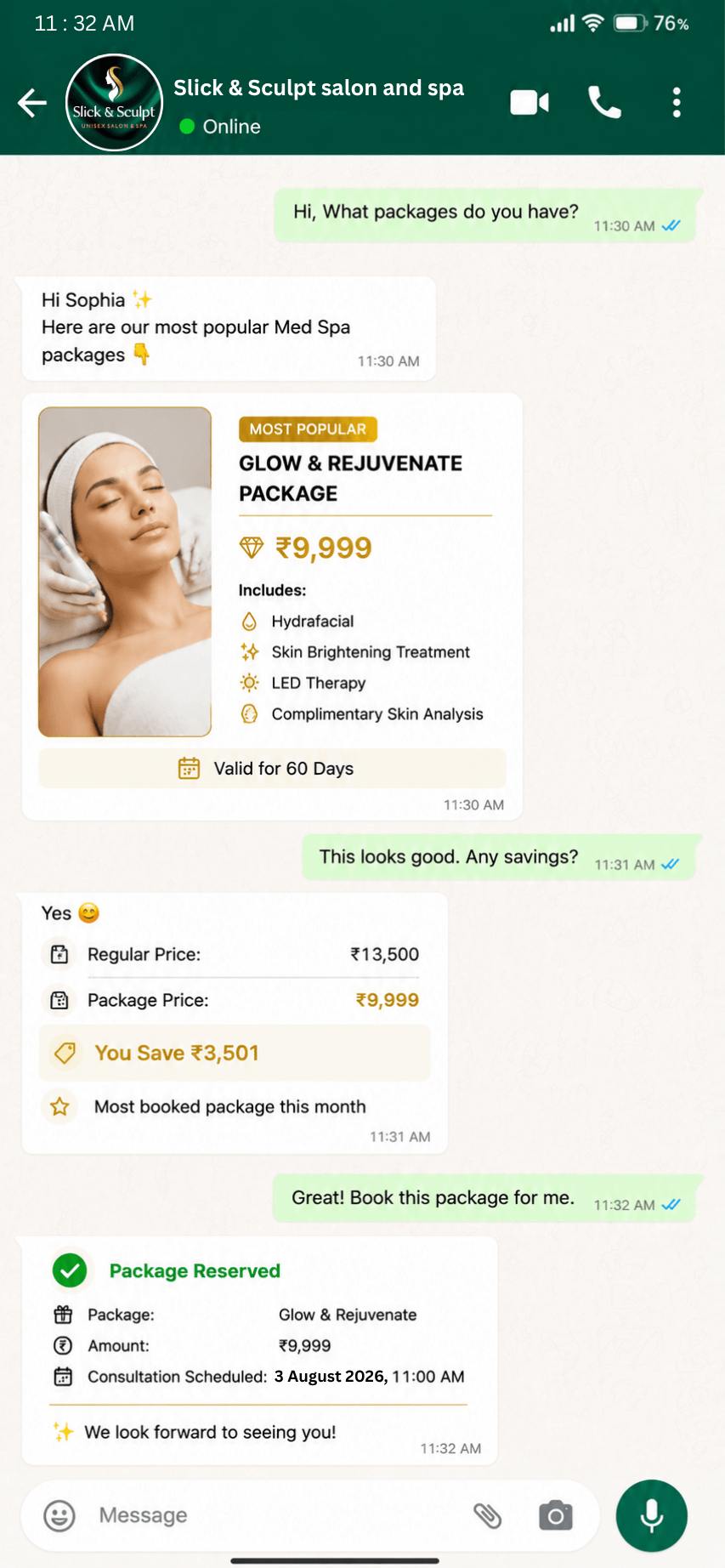
Task: Start a voice call with the salon
Action: click(x=604, y=103)
